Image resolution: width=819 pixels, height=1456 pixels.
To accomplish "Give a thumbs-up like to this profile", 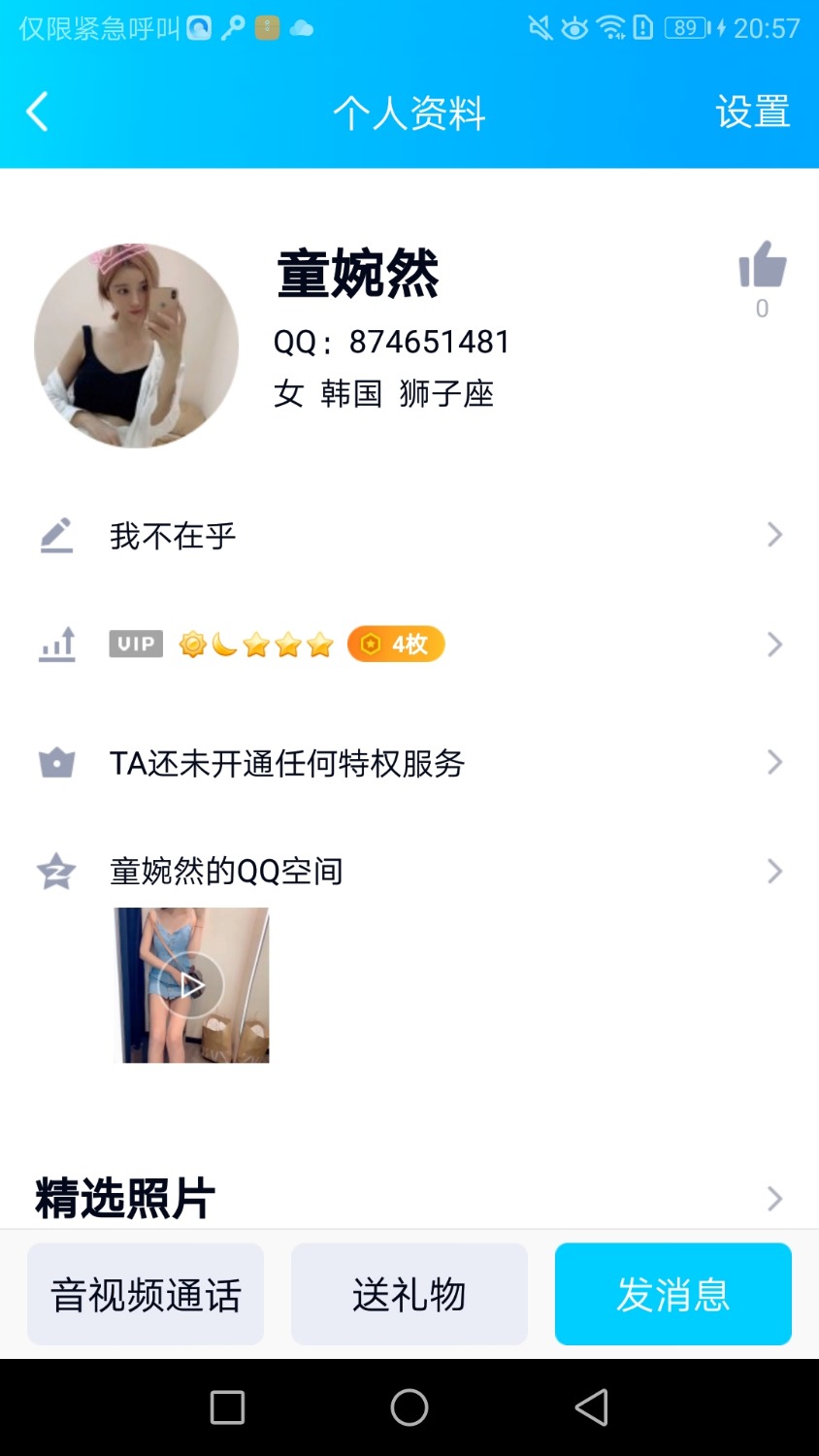I will pos(762,266).
